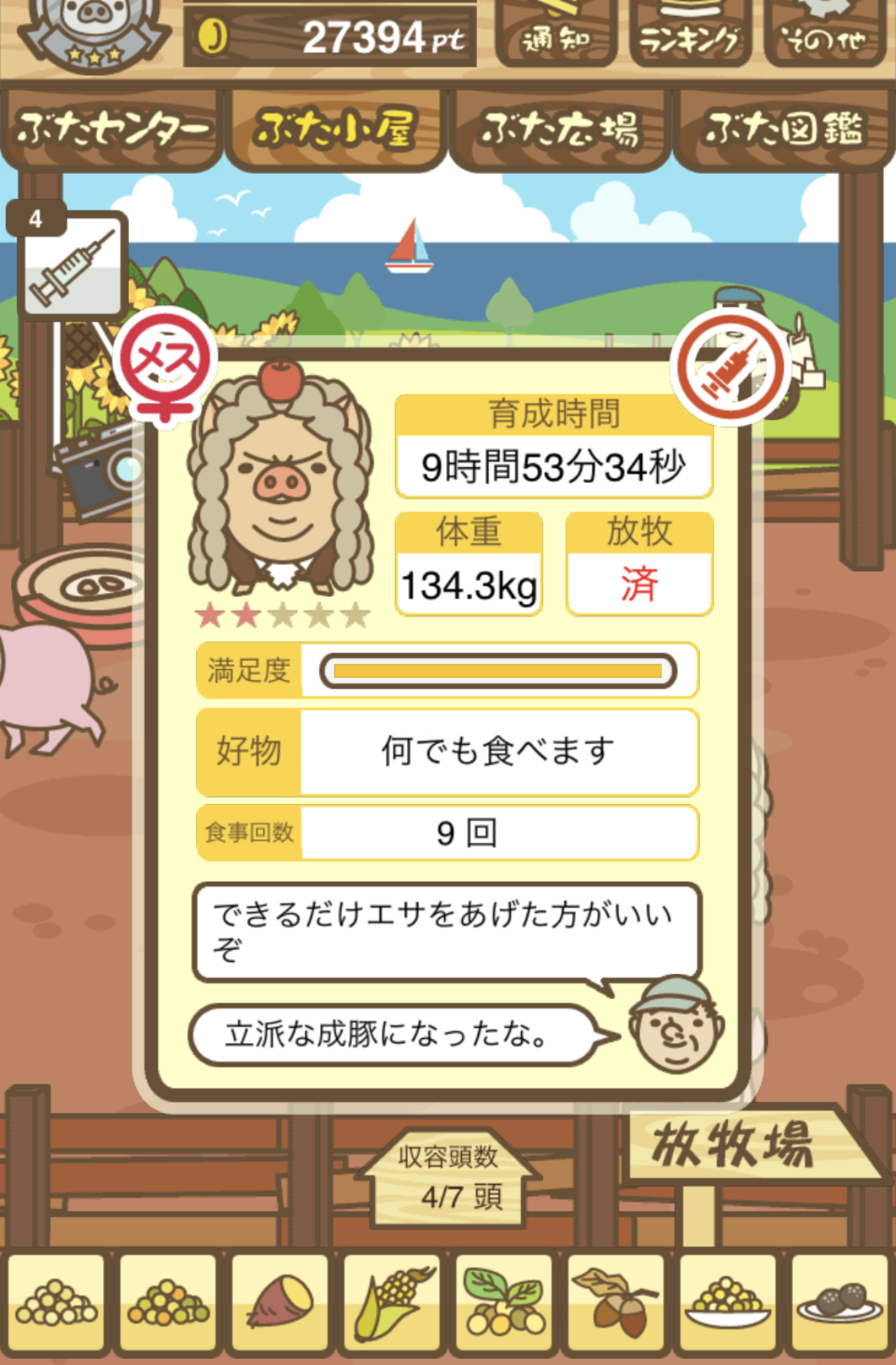Switch to the ぶた広場 tab
Image resolution: width=896 pixels, height=1365 pixels.
pos(560,130)
